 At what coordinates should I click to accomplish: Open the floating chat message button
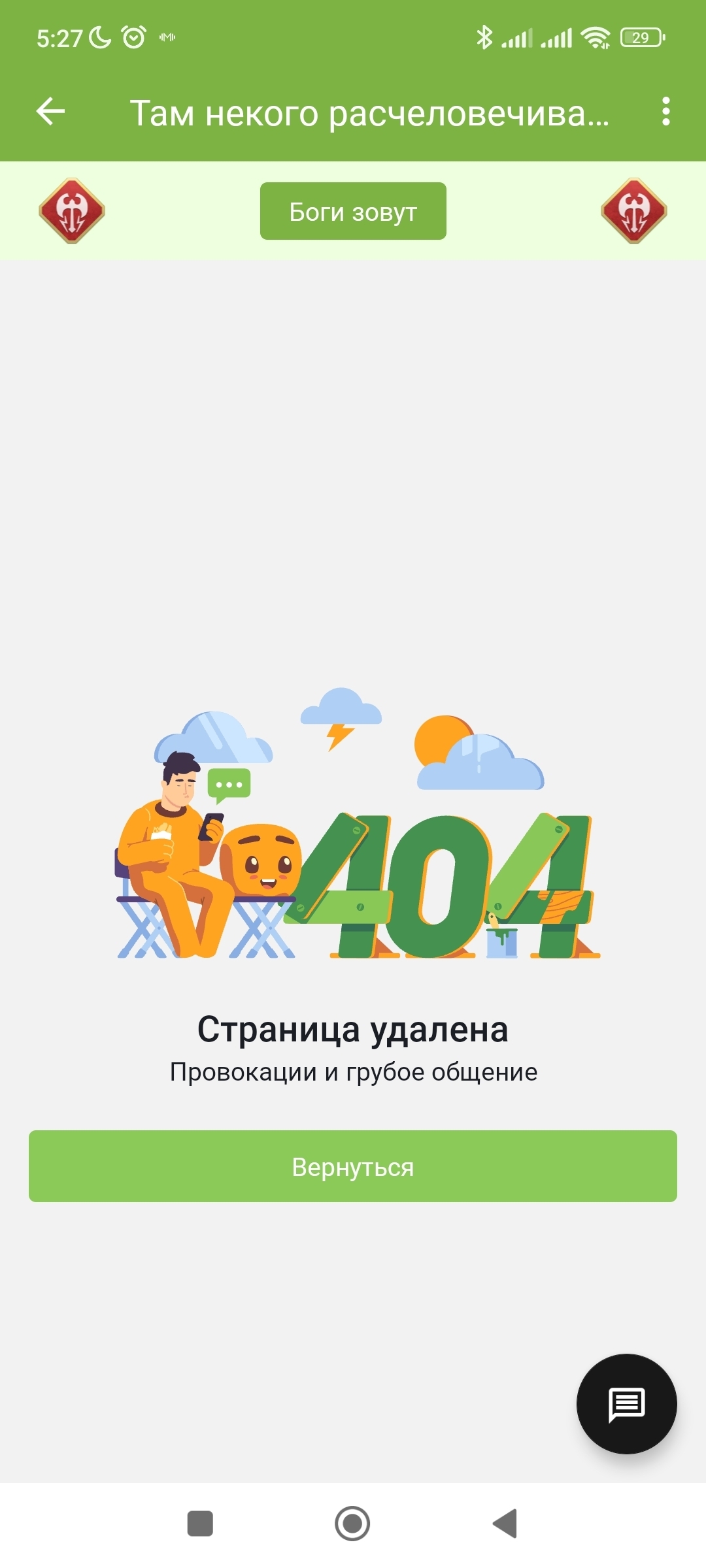point(627,1404)
